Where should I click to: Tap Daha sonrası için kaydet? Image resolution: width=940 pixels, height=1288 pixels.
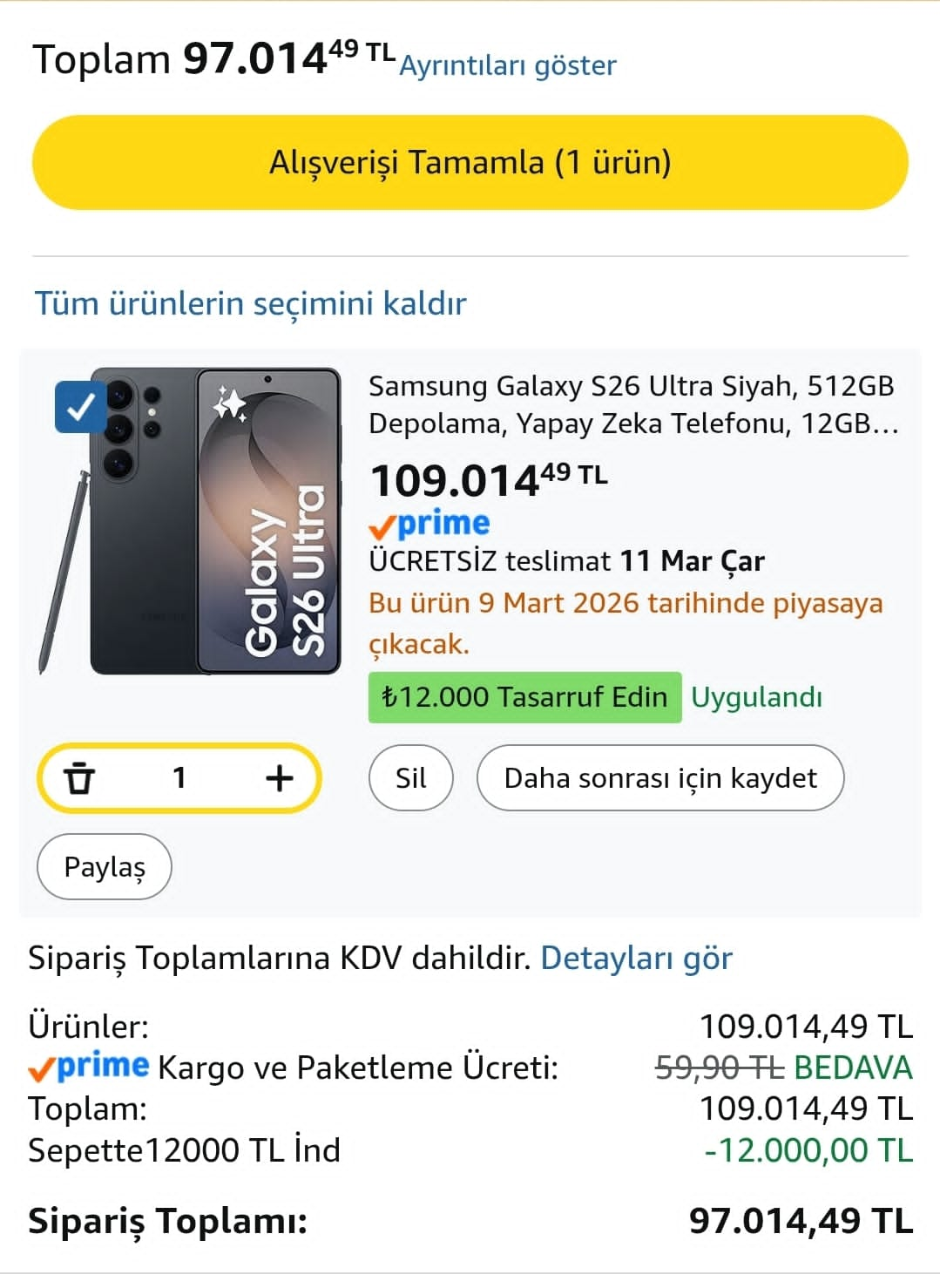tap(659, 777)
